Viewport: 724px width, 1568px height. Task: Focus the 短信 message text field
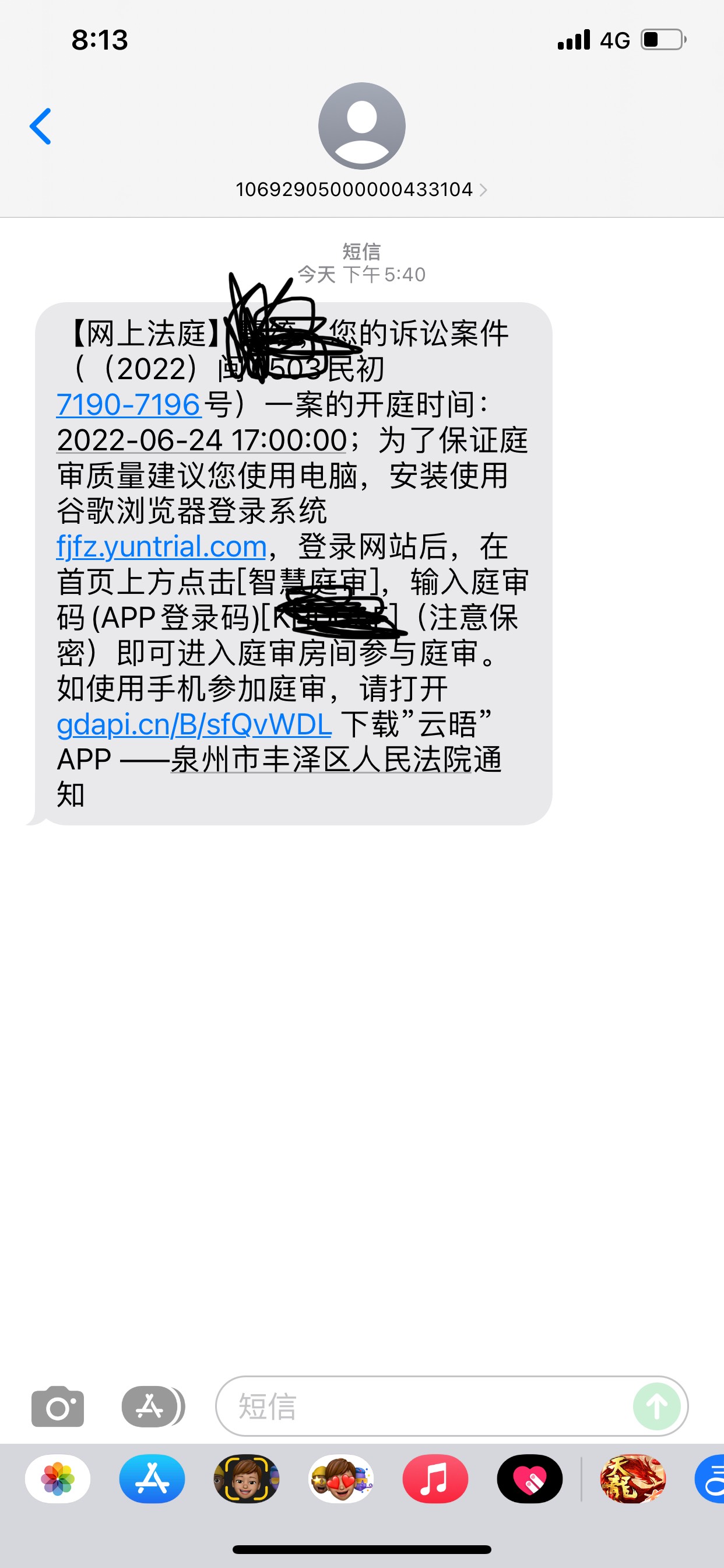[426, 1406]
